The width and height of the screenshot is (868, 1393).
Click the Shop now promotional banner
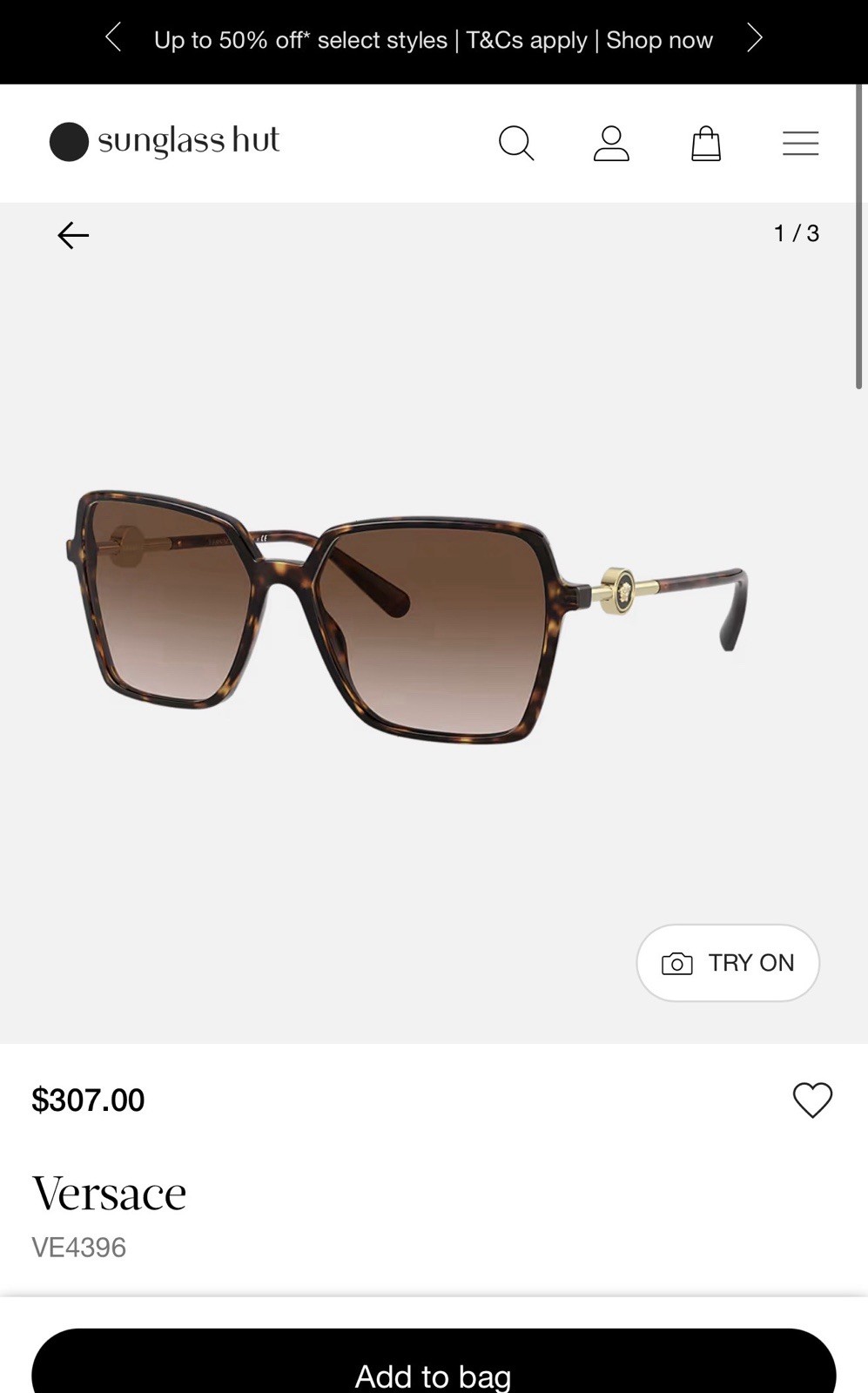(x=659, y=40)
